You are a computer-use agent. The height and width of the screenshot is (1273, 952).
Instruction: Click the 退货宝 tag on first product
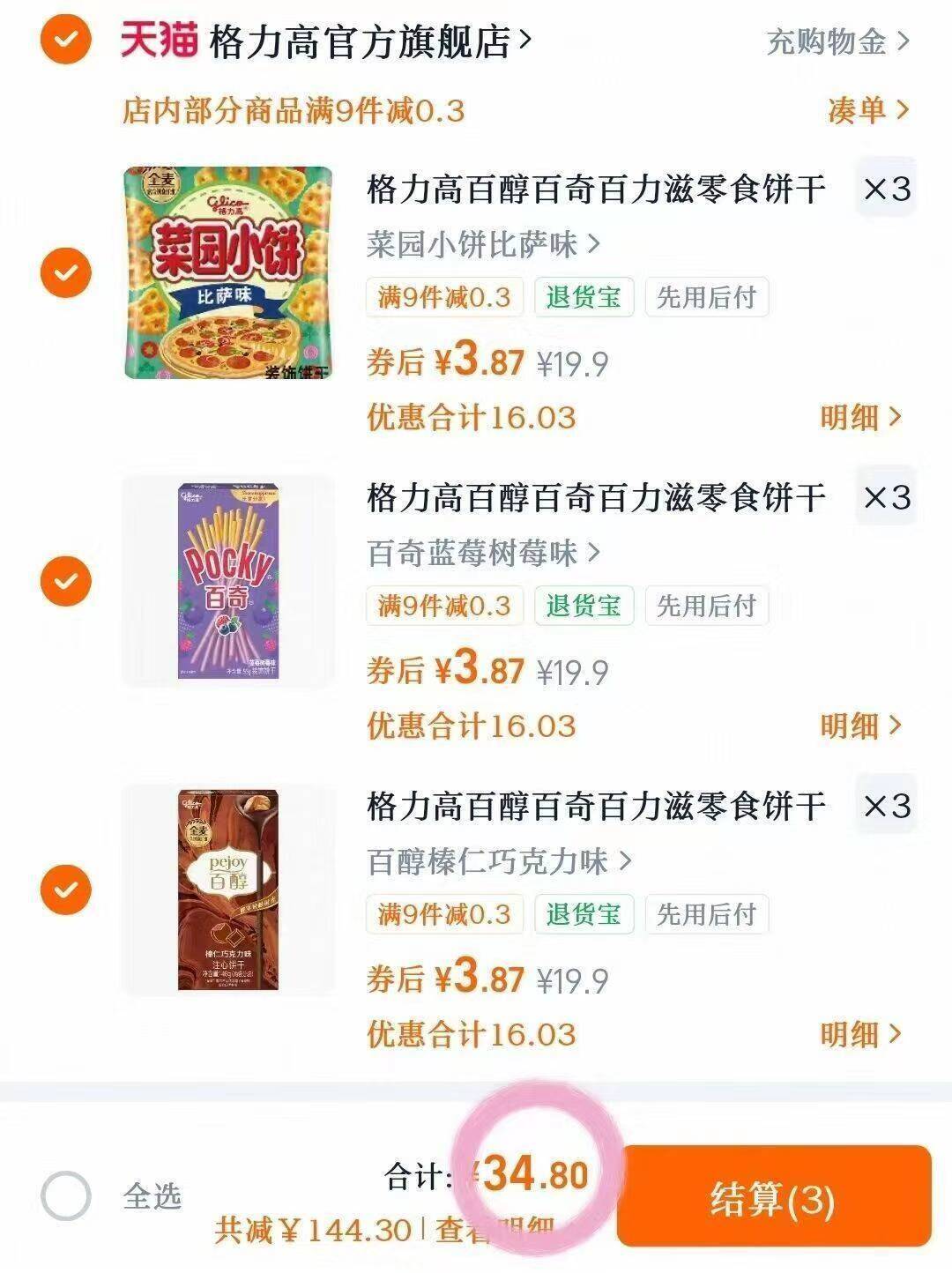[x=584, y=299]
